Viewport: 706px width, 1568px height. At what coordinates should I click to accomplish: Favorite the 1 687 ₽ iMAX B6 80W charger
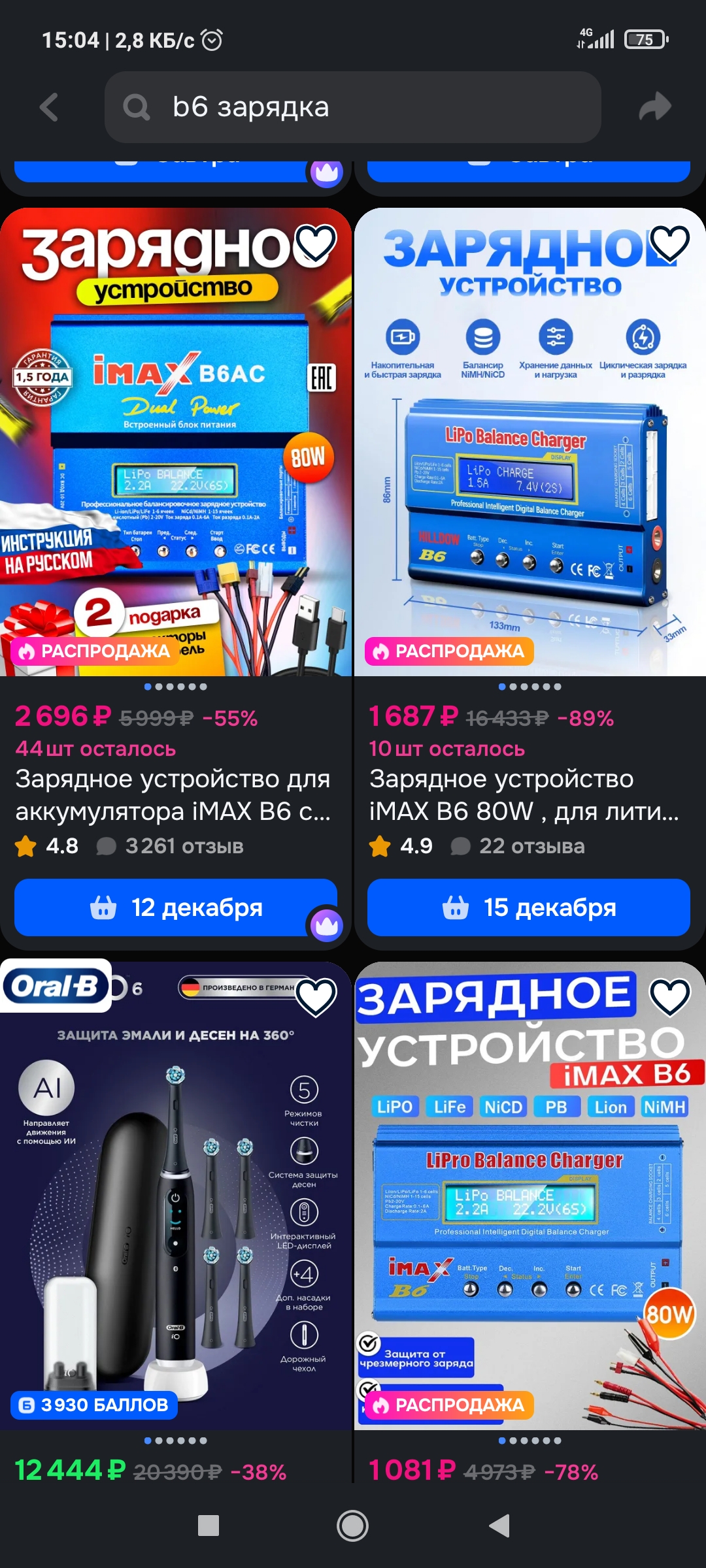(x=670, y=244)
